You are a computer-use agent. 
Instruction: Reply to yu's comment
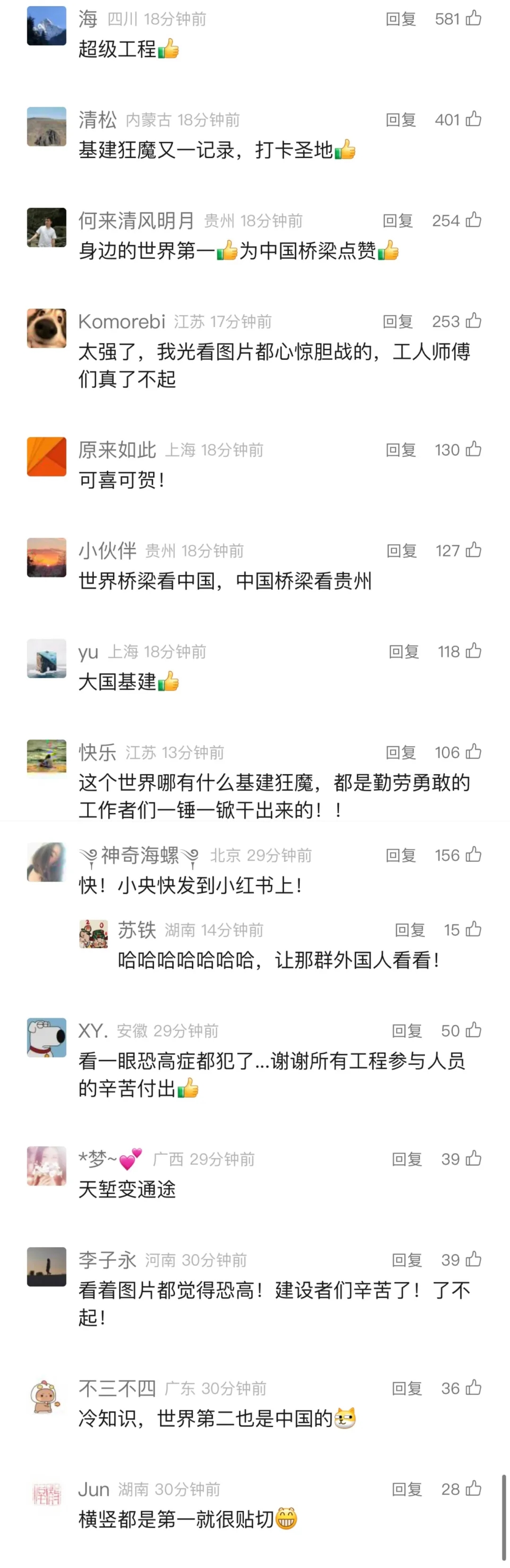403,651
